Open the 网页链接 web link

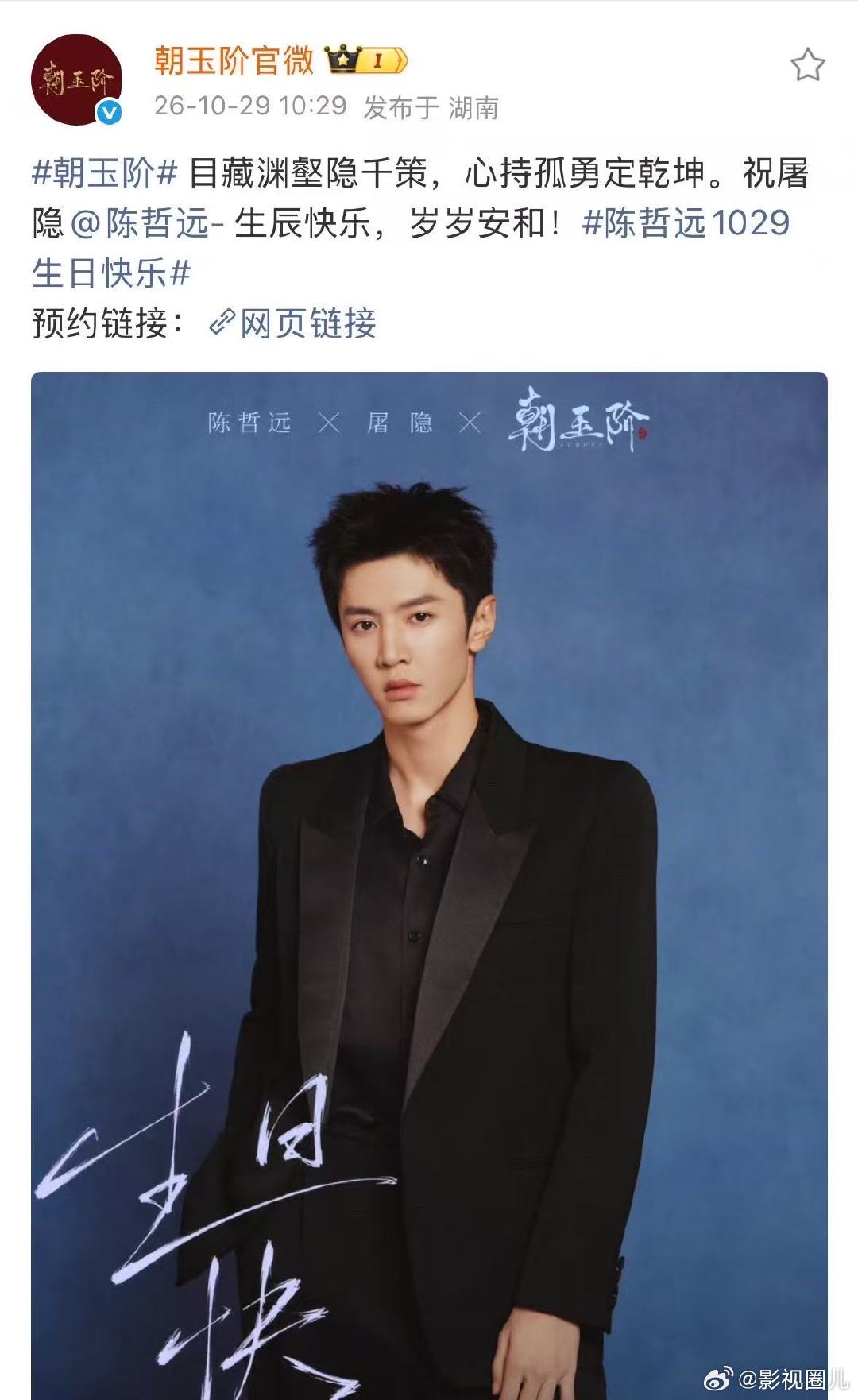coord(292,323)
